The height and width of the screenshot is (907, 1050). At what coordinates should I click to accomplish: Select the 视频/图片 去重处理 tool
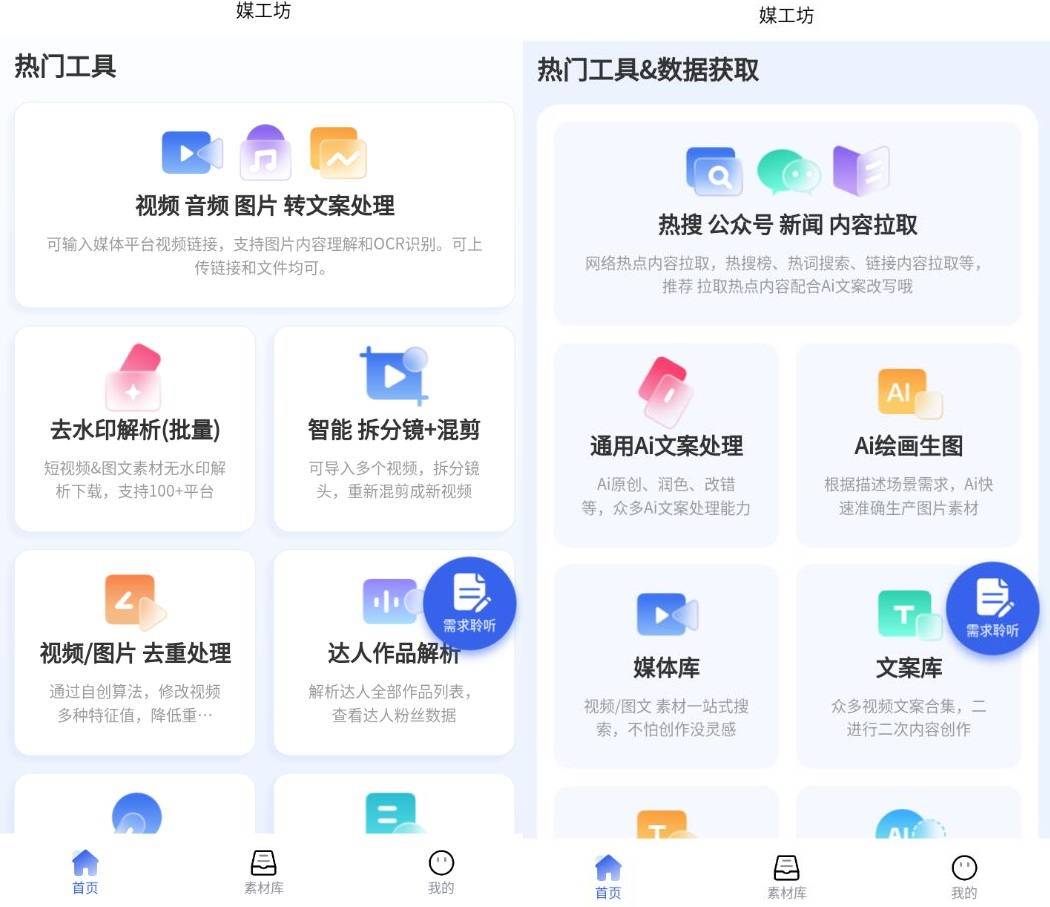point(135,653)
